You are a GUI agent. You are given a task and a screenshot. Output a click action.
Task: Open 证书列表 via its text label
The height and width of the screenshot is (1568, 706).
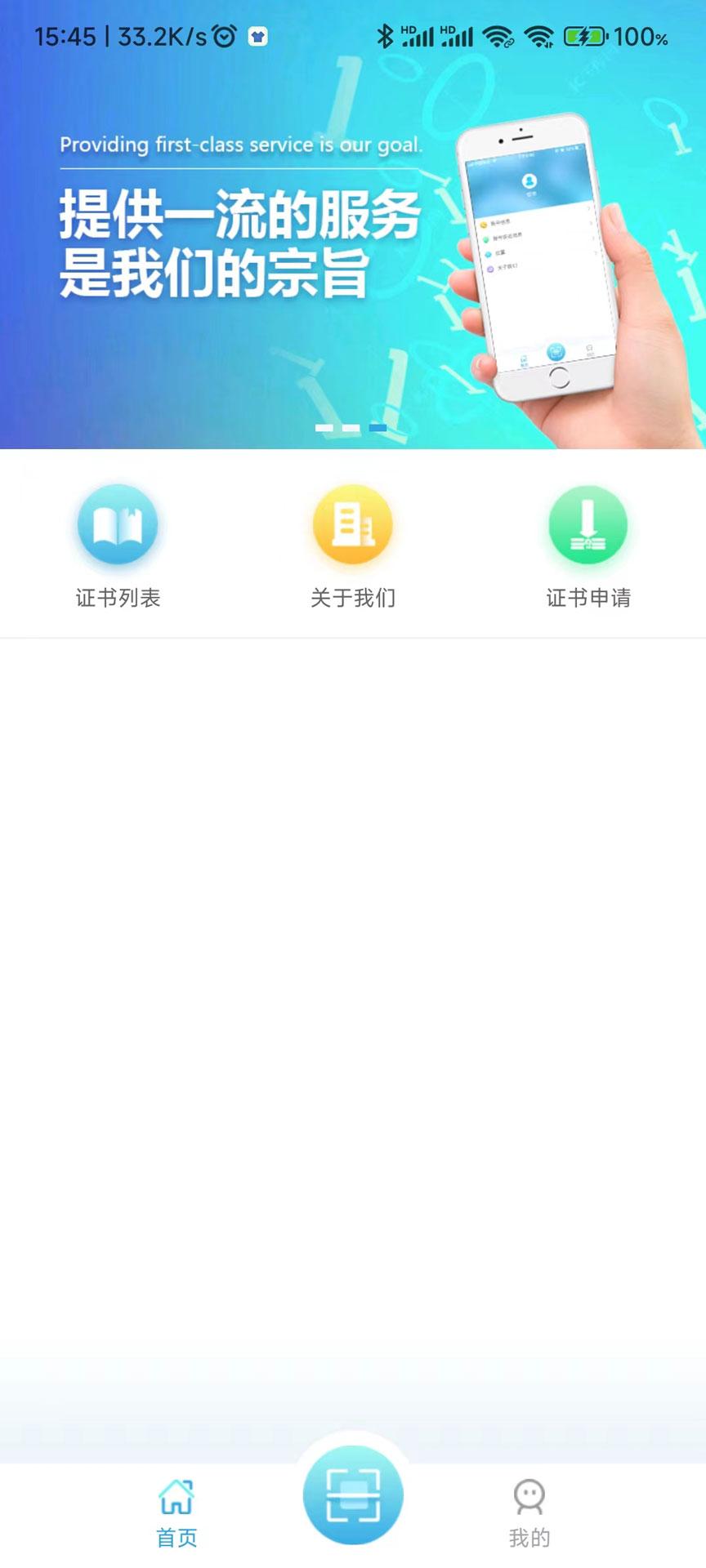coord(117,598)
